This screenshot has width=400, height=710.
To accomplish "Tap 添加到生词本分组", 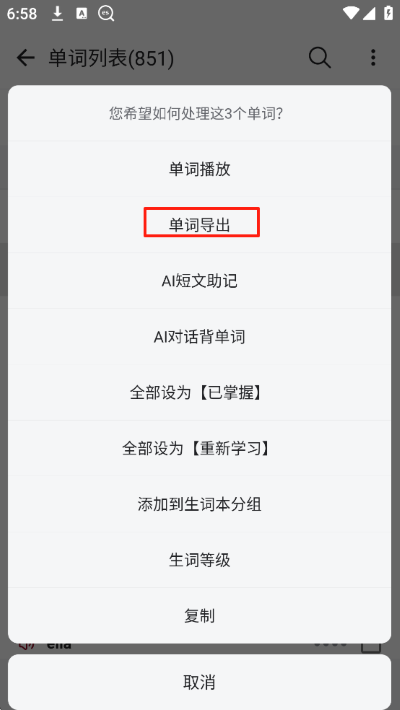I will click(199, 504).
